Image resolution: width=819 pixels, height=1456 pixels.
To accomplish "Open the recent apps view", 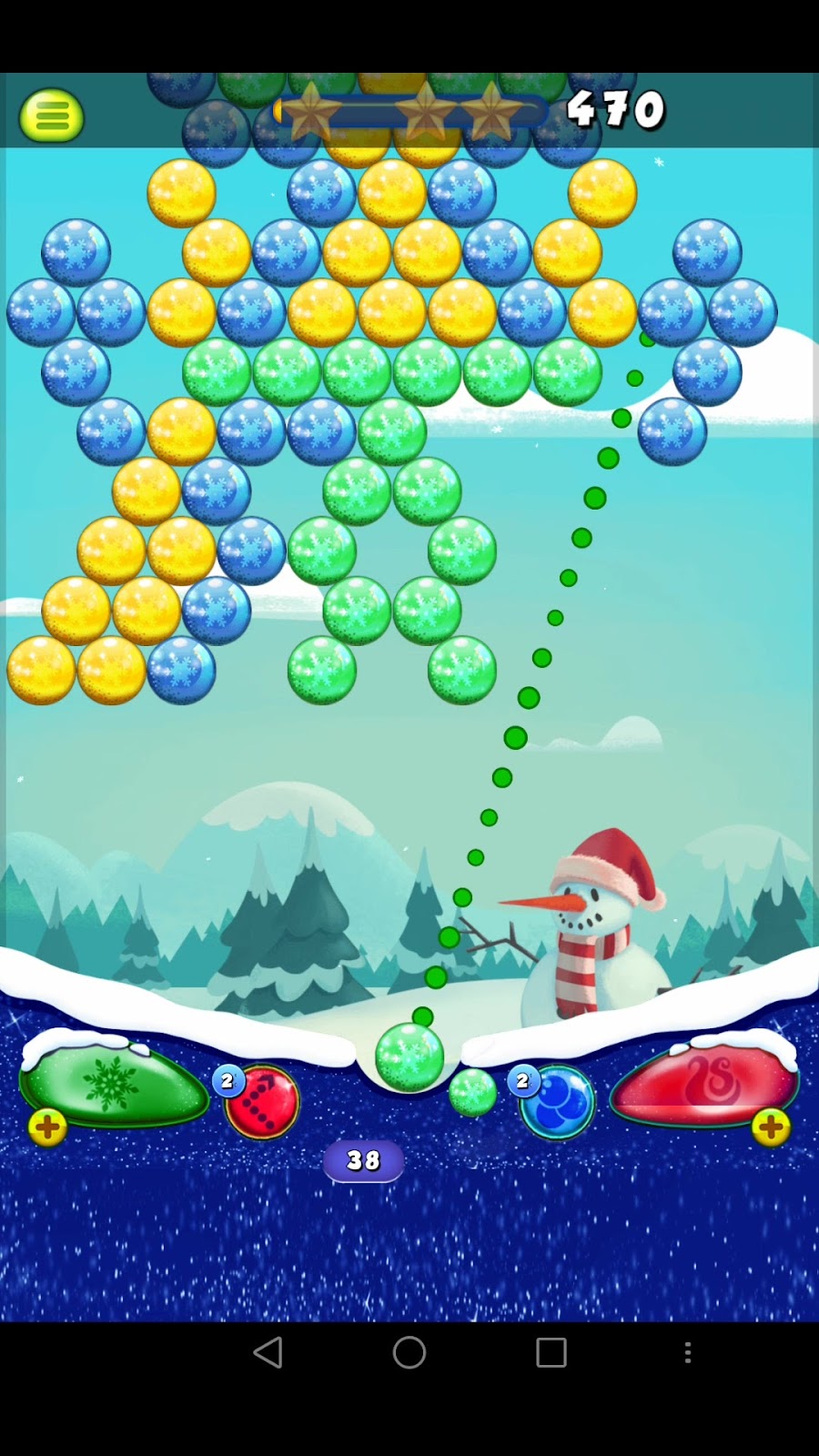I will [x=551, y=1352].
